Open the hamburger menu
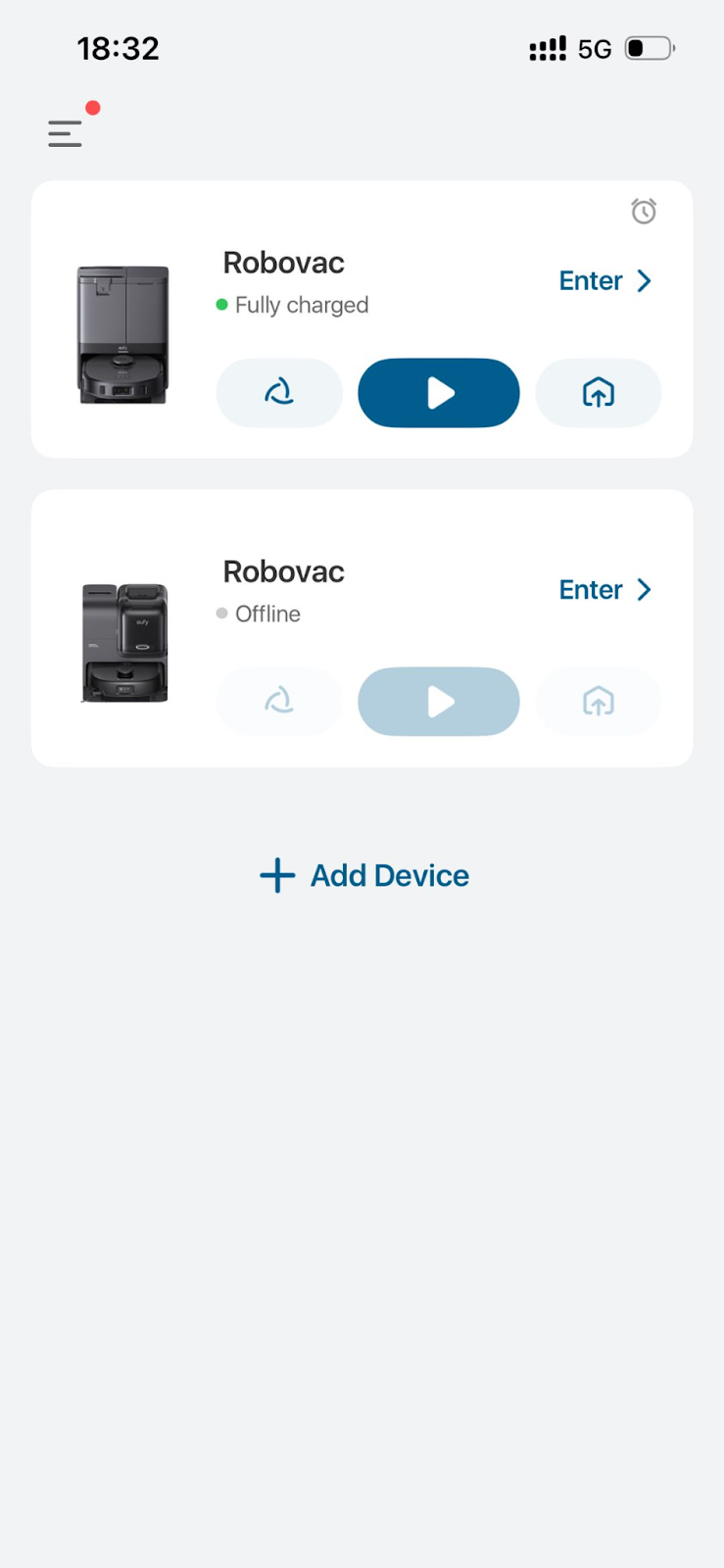Screen dimensions: 724x1568 [x=66, y=133]
